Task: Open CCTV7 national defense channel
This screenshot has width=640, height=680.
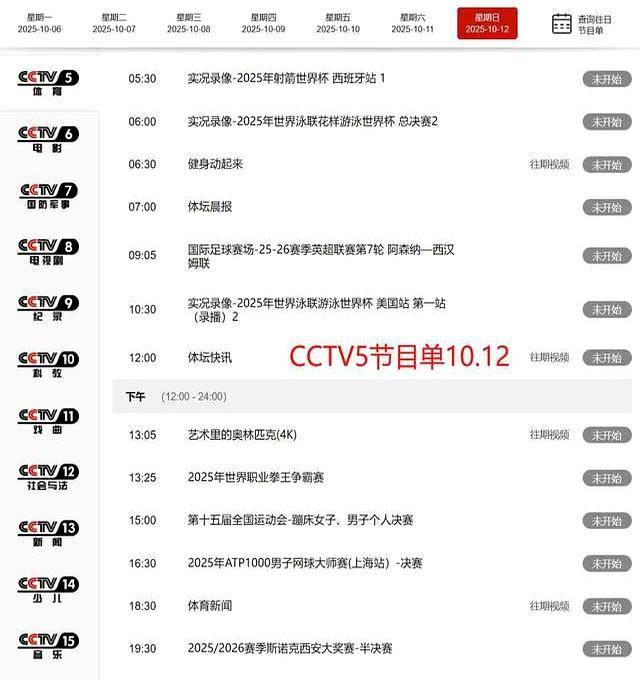Action: tap(49, 195)
